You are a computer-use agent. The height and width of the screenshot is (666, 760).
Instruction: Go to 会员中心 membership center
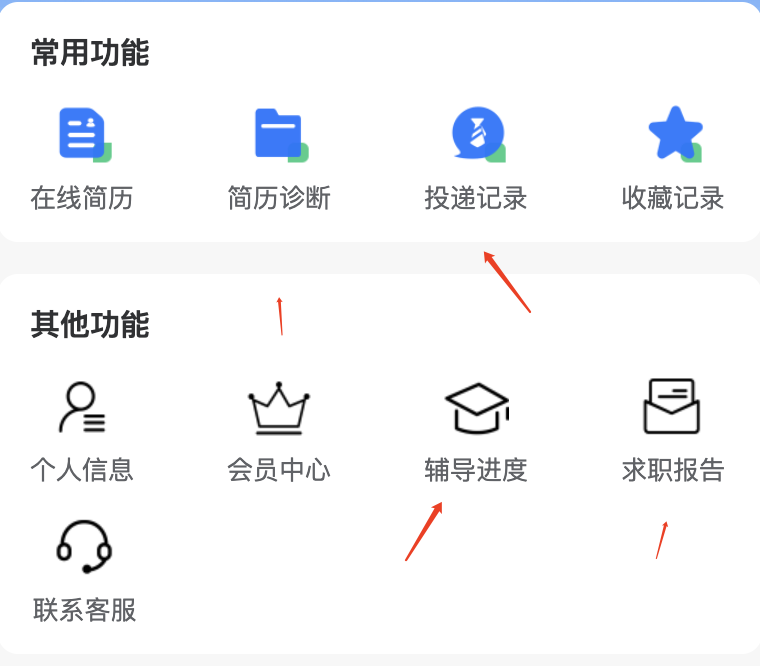279,430
